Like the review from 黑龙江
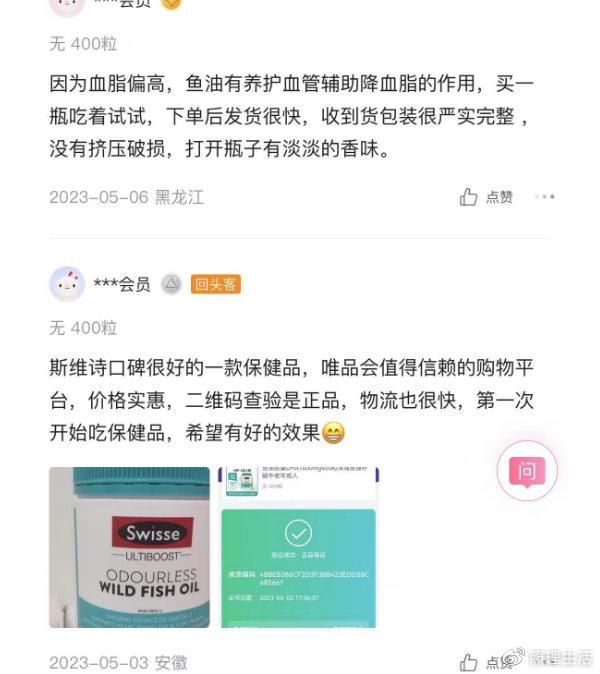 (486, 197)
